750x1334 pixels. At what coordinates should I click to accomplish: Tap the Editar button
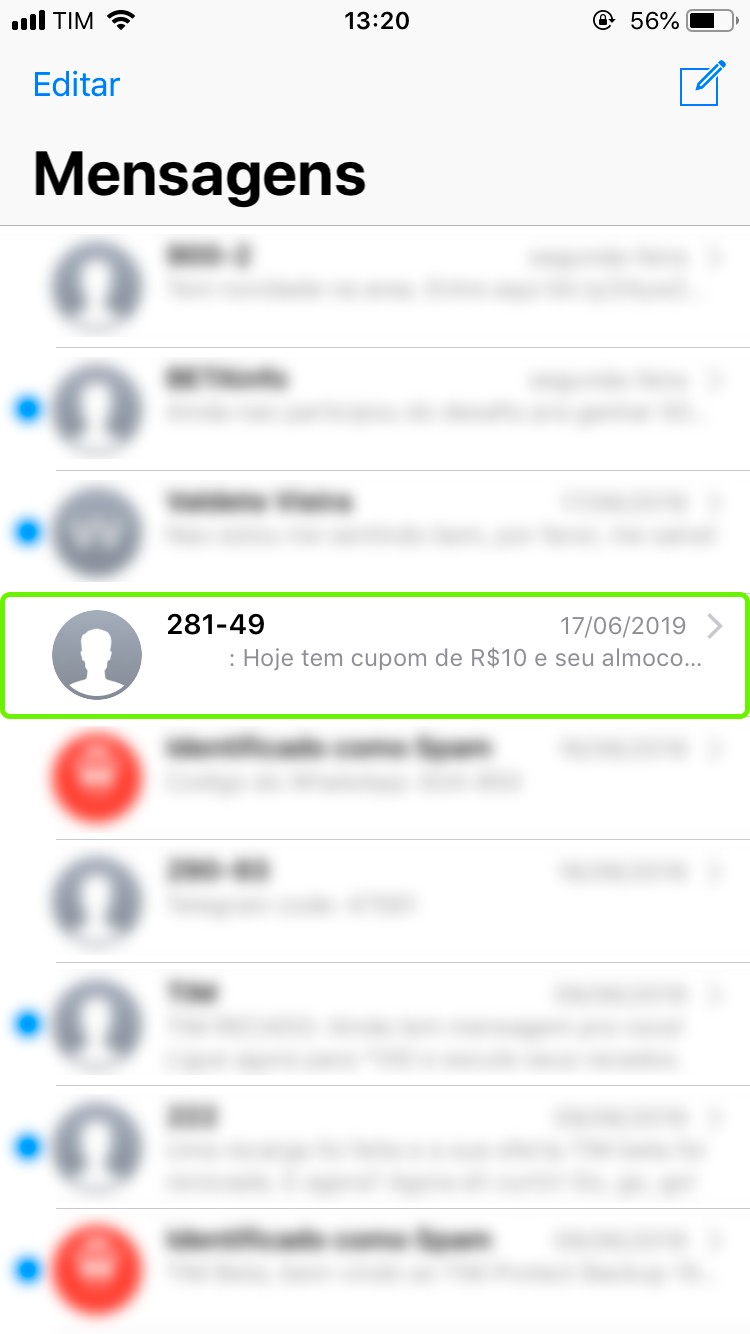[x=76, y=85]
